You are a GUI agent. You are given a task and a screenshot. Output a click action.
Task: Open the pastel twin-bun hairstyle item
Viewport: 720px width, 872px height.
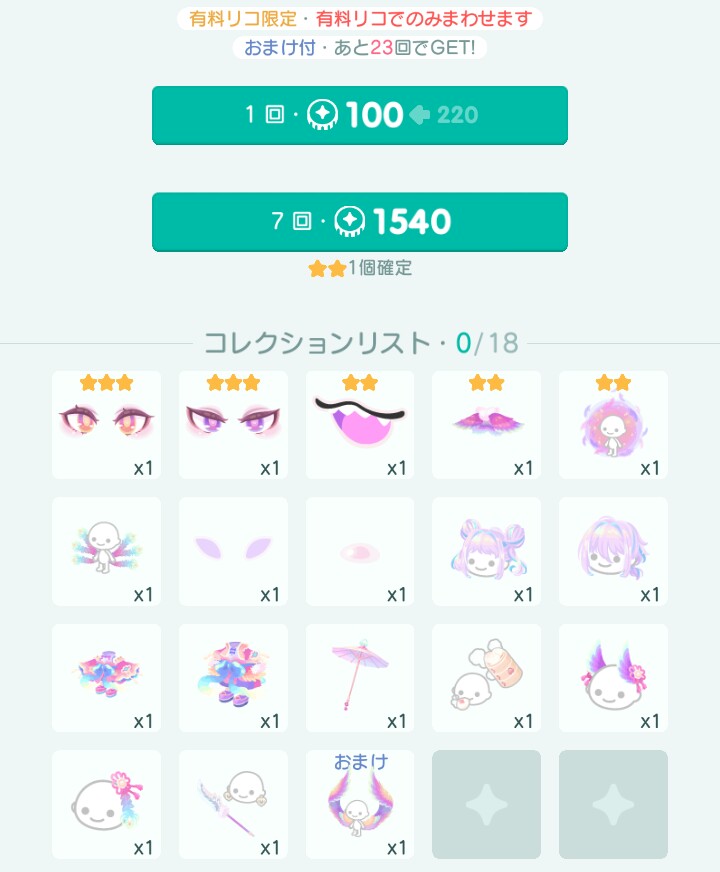click(x=486, y=551)
